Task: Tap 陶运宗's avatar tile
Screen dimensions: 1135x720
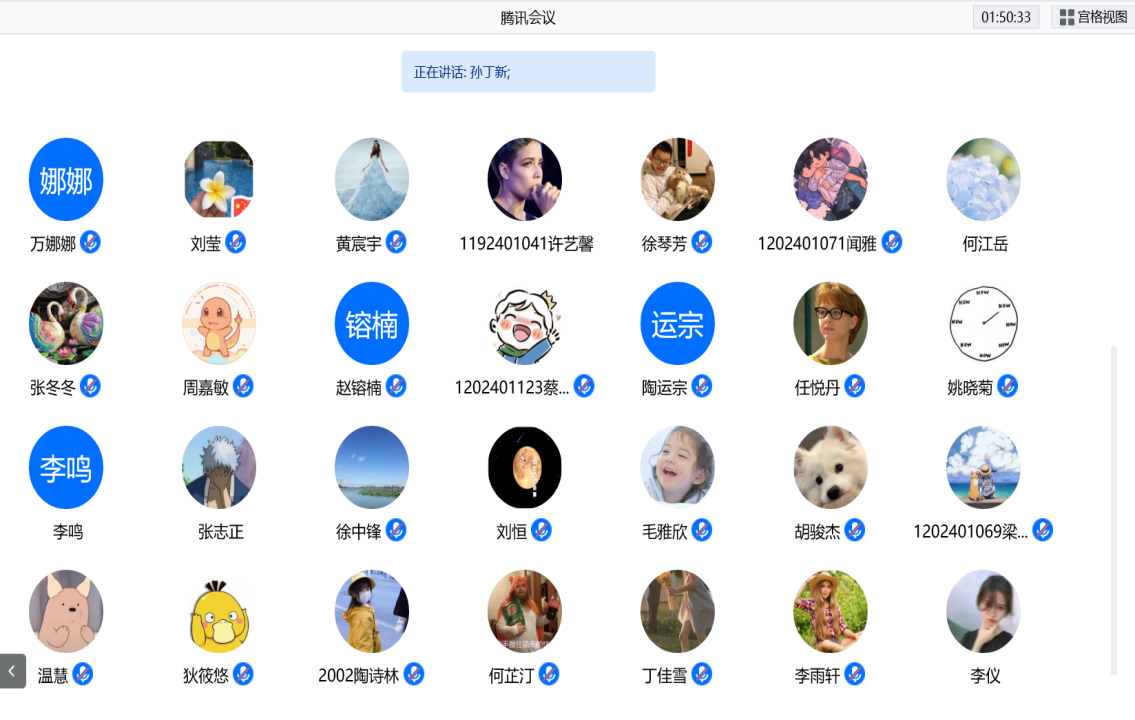Action: [678, 324]
